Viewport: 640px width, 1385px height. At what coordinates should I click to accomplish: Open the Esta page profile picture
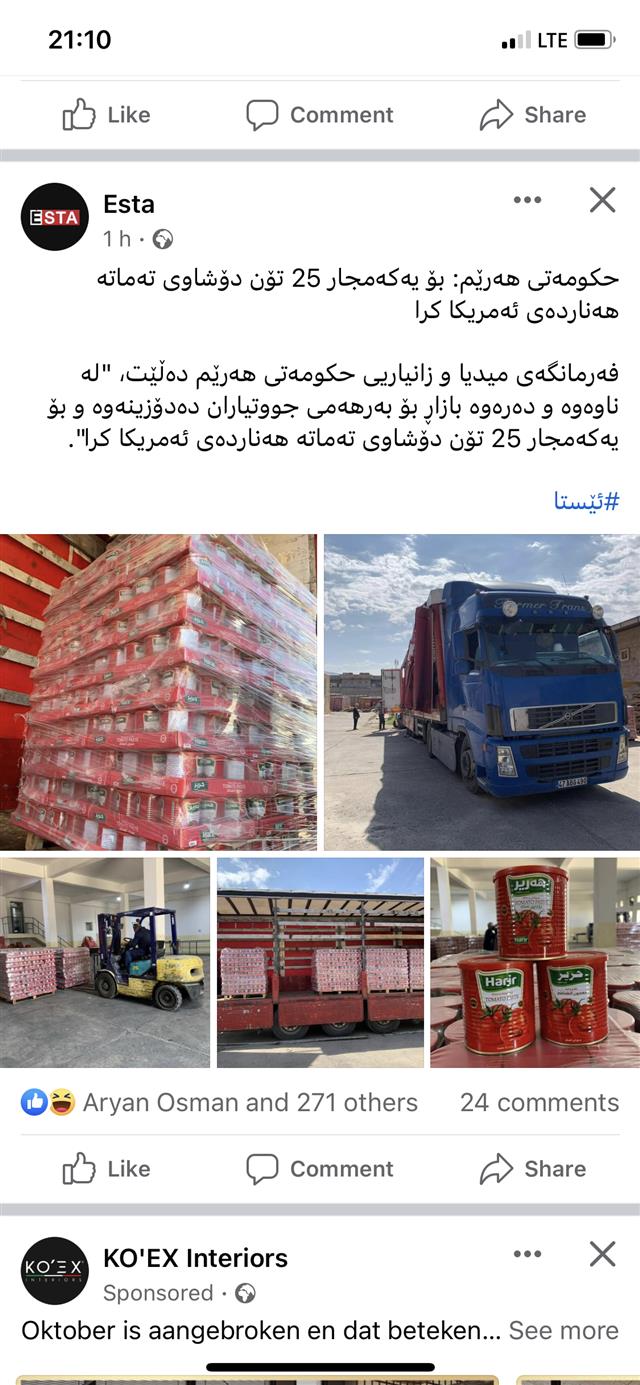55,217
